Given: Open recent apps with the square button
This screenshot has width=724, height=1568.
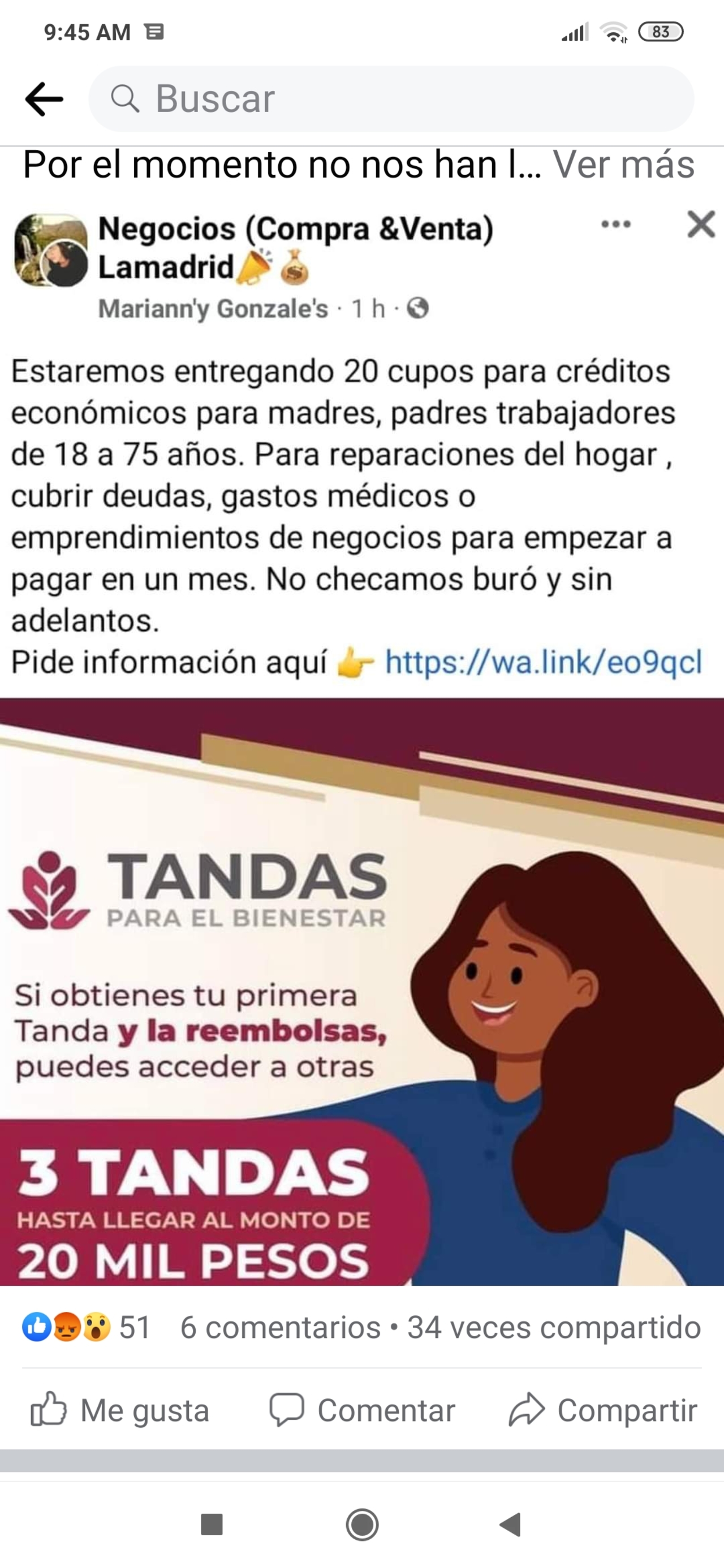Looking at the screenshot, I should [212, 1525].
